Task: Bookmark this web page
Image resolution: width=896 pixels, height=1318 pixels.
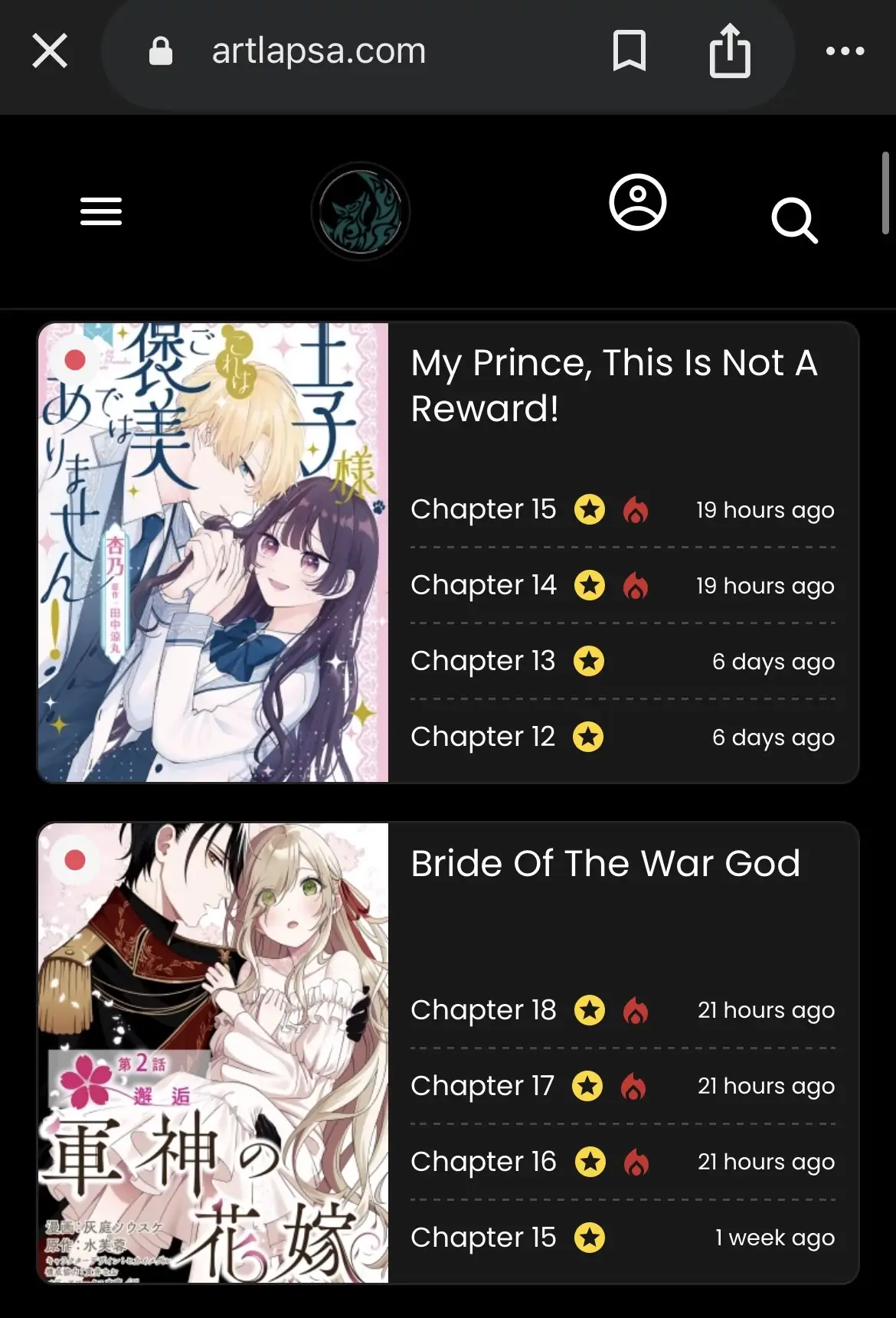Action: coord(629,51)
